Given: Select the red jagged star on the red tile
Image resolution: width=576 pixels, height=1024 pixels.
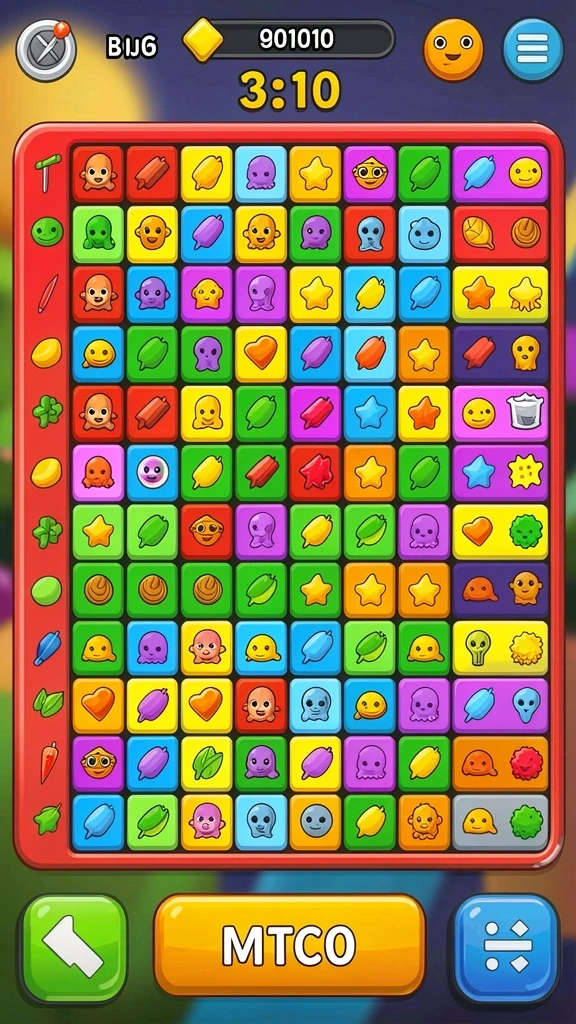Looking at the screenshot, I should click(315, 472).
